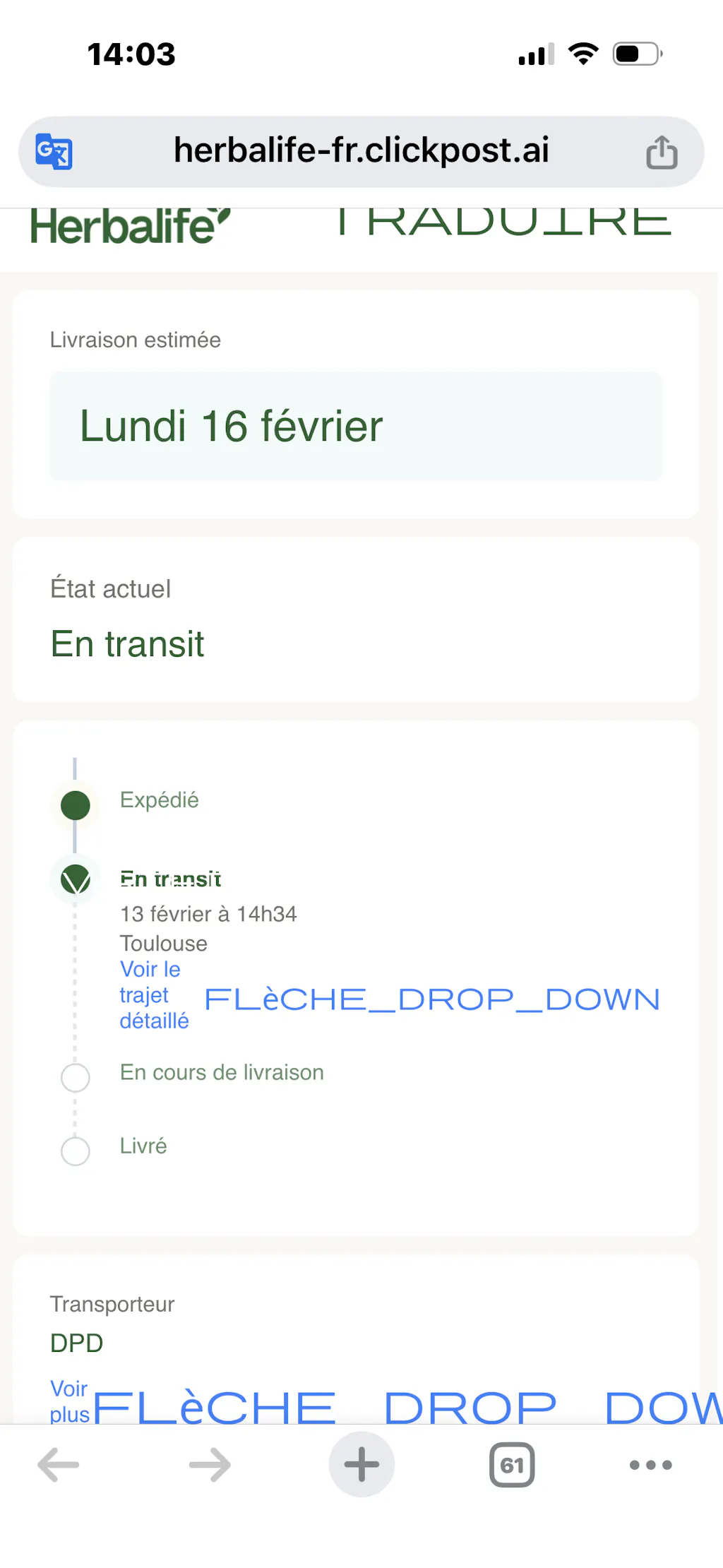723x1568 pixels.
Task: Expand Voir le trajet détaillé
Action: tap(154, 994)
